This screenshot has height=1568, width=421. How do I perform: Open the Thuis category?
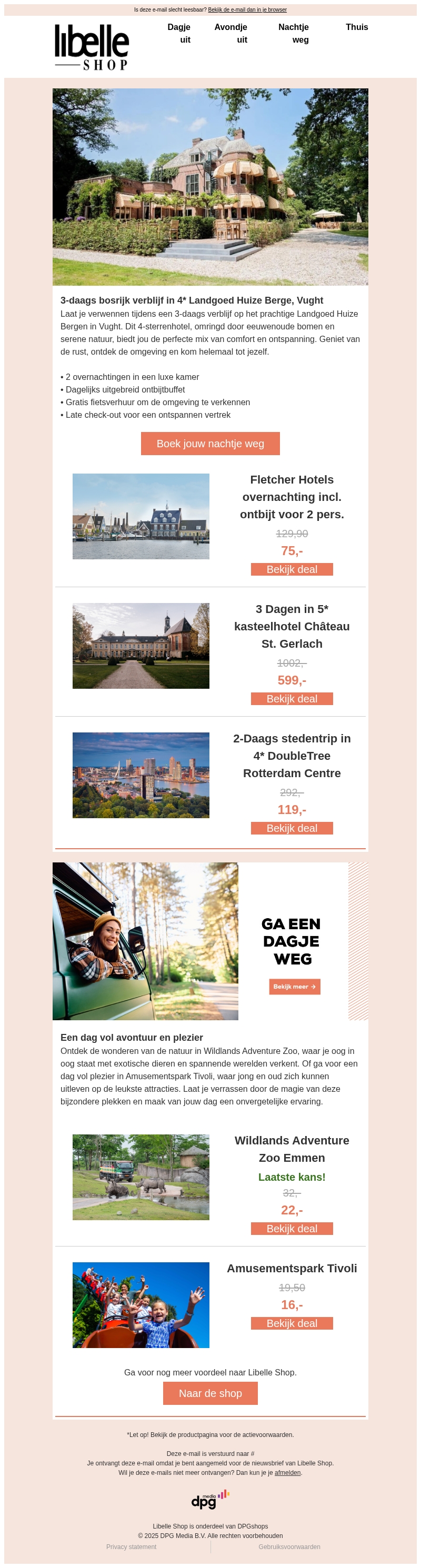[x=356, y=27]
